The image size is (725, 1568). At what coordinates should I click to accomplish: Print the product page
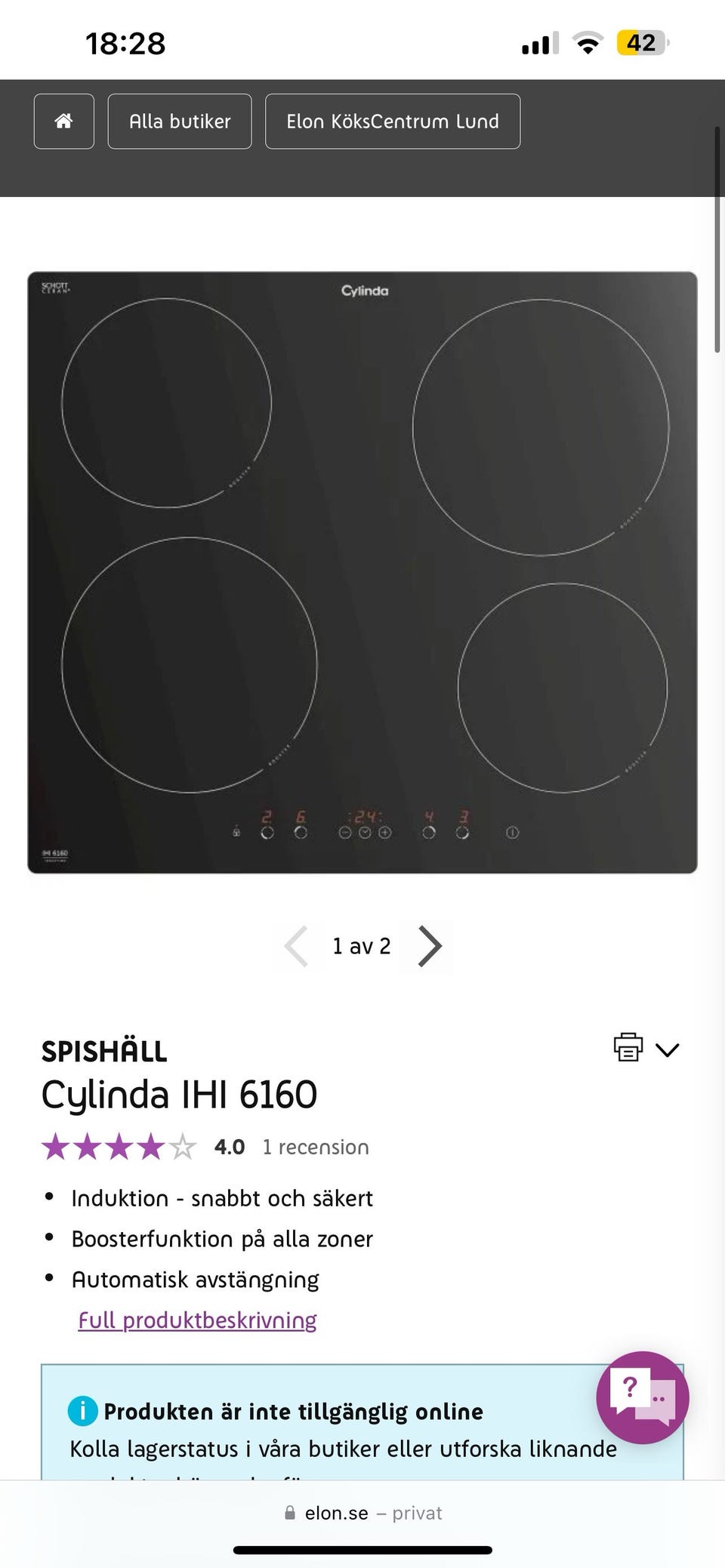(x=628, y=1047)
